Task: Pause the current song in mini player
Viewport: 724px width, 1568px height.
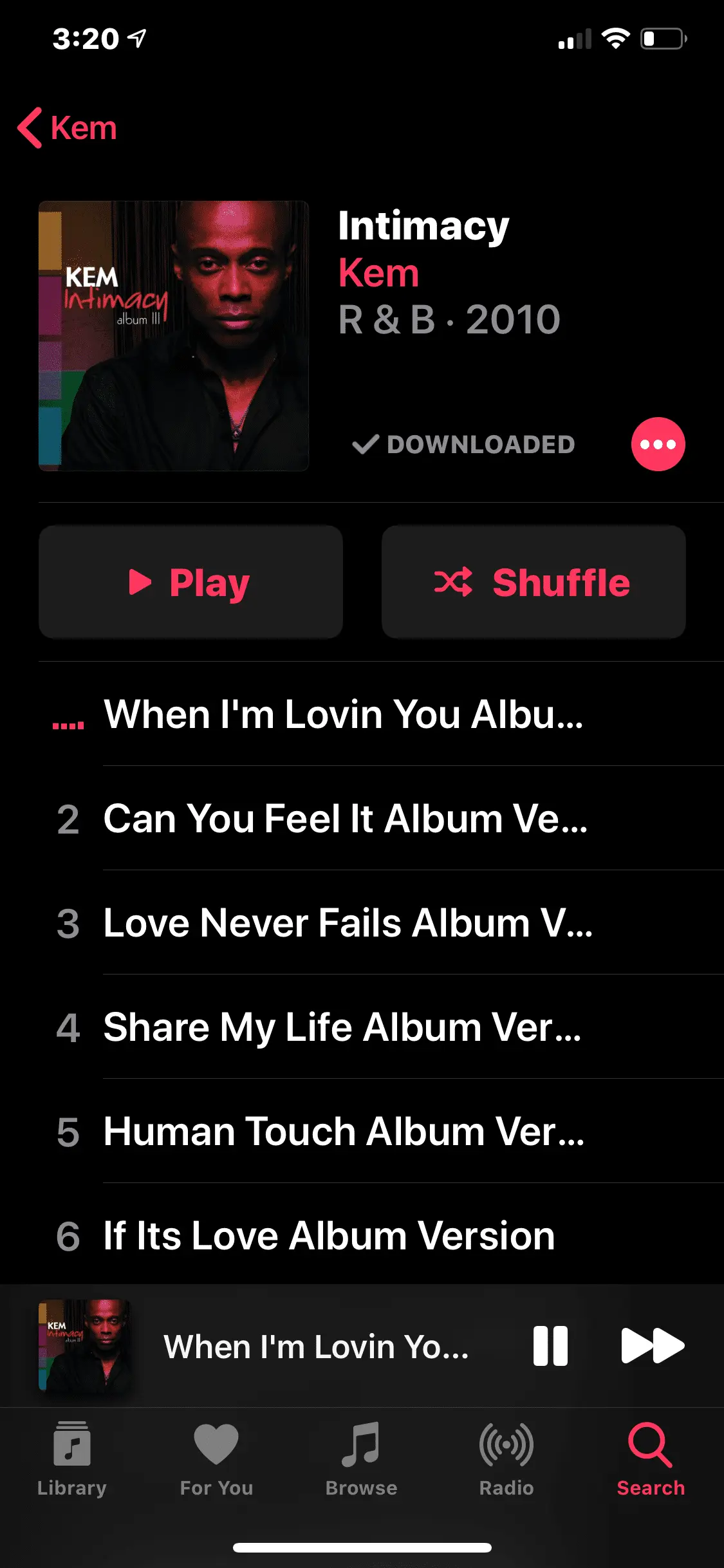Action: (x=550, y=1346)
